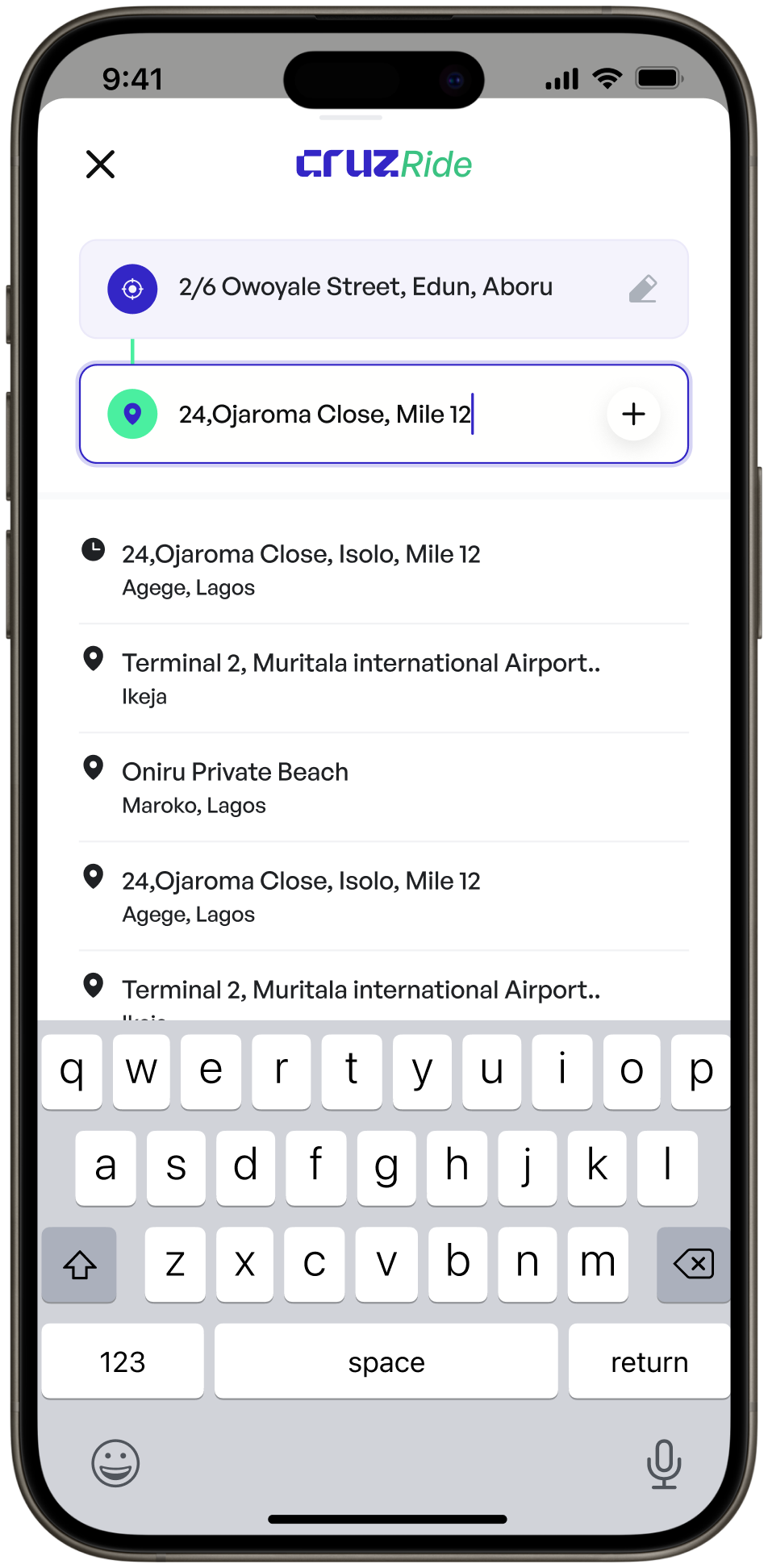Image resolution: width=768 pixels, height=1568 pixels.
Task: Tap the pickup field showing 2/6 Owoyale Street
Action: pos(365,288)
